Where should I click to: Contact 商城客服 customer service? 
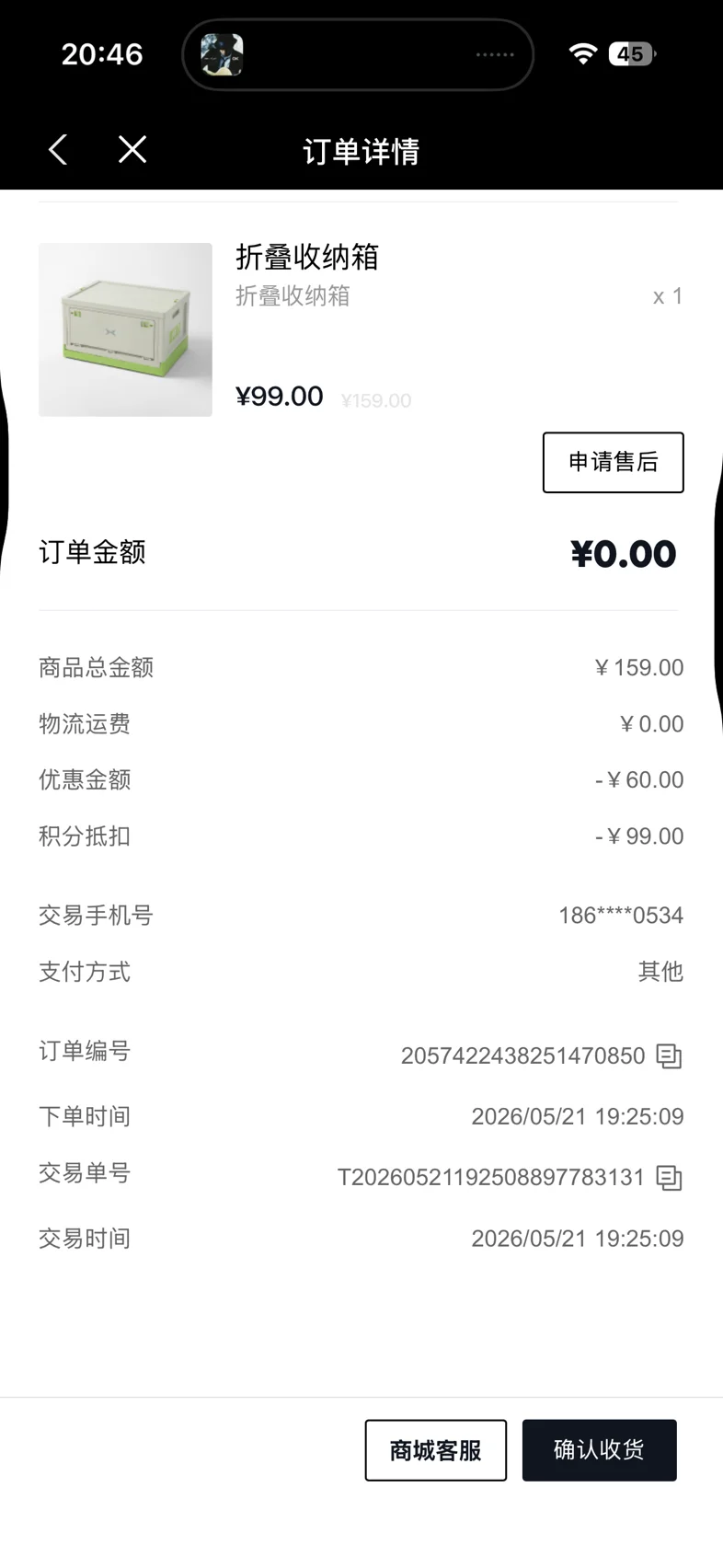[x=436, y=1450]
